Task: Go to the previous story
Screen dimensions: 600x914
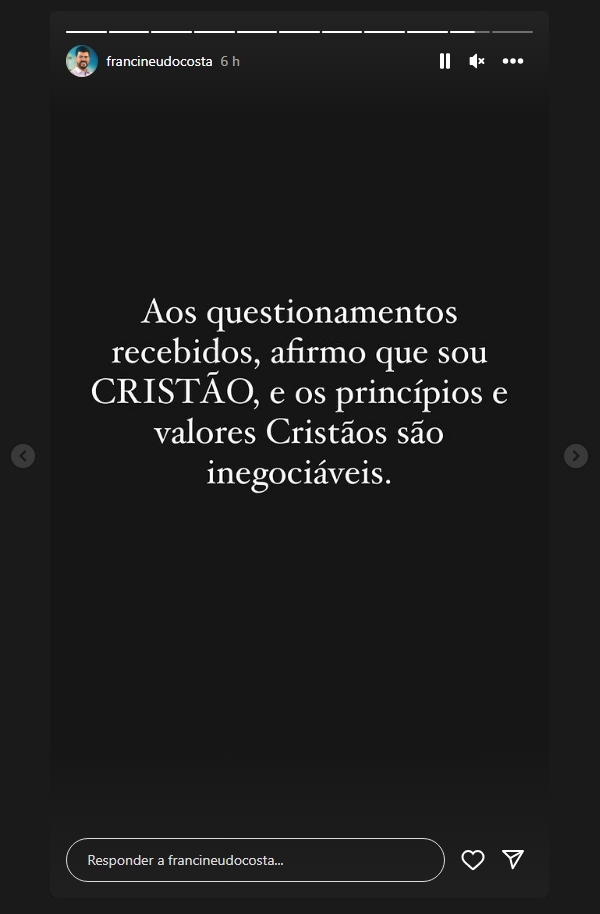Action: point(23,456)
